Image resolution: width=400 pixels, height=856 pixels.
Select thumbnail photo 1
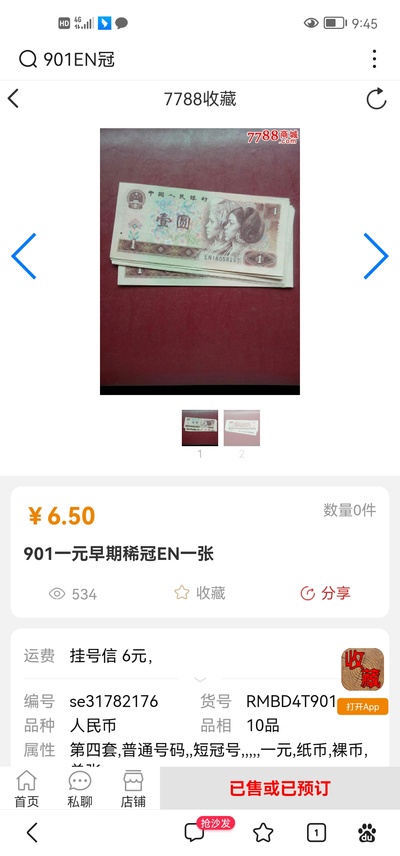200,428
